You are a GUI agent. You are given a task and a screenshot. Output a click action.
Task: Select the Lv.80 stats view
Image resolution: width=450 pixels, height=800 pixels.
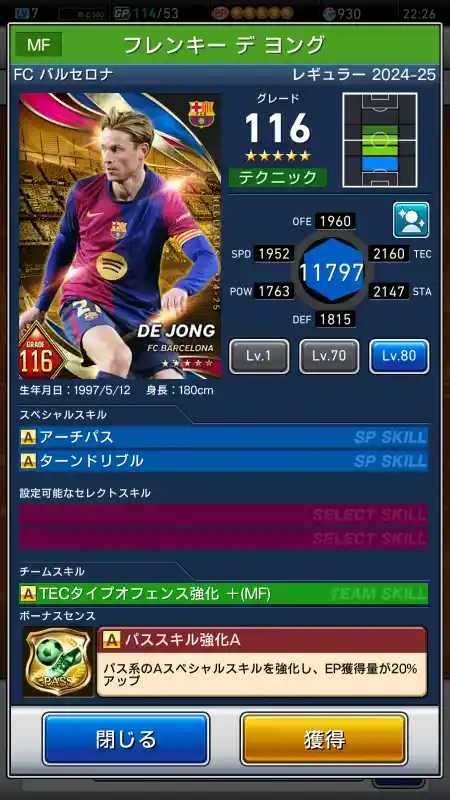click(x=399, y=356)
